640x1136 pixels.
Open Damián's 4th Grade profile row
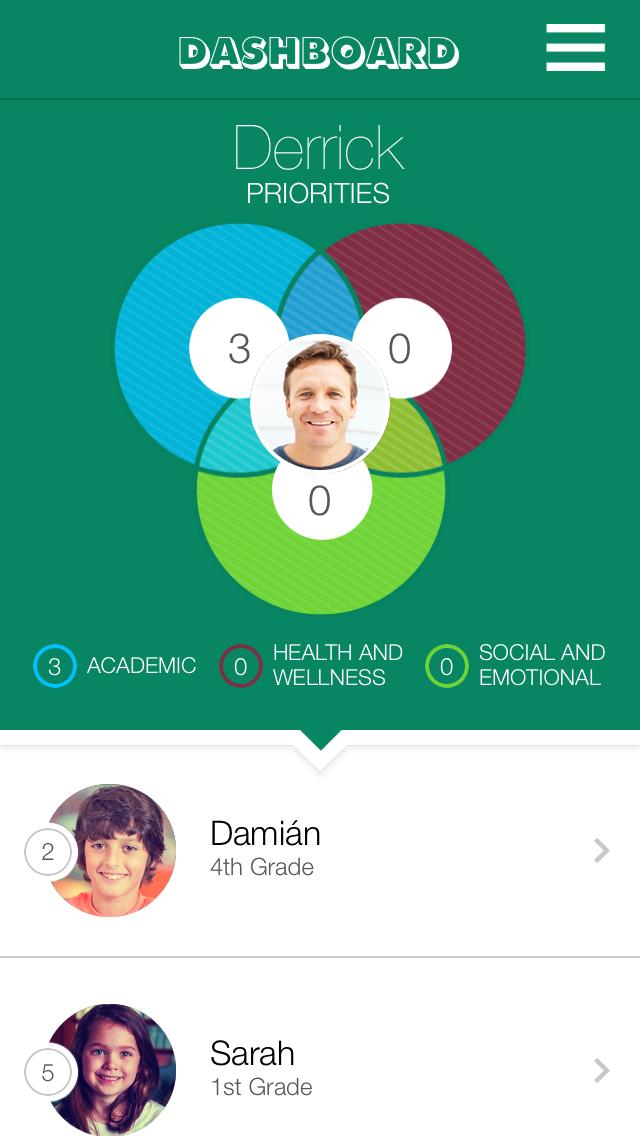[x=320, y=850]
